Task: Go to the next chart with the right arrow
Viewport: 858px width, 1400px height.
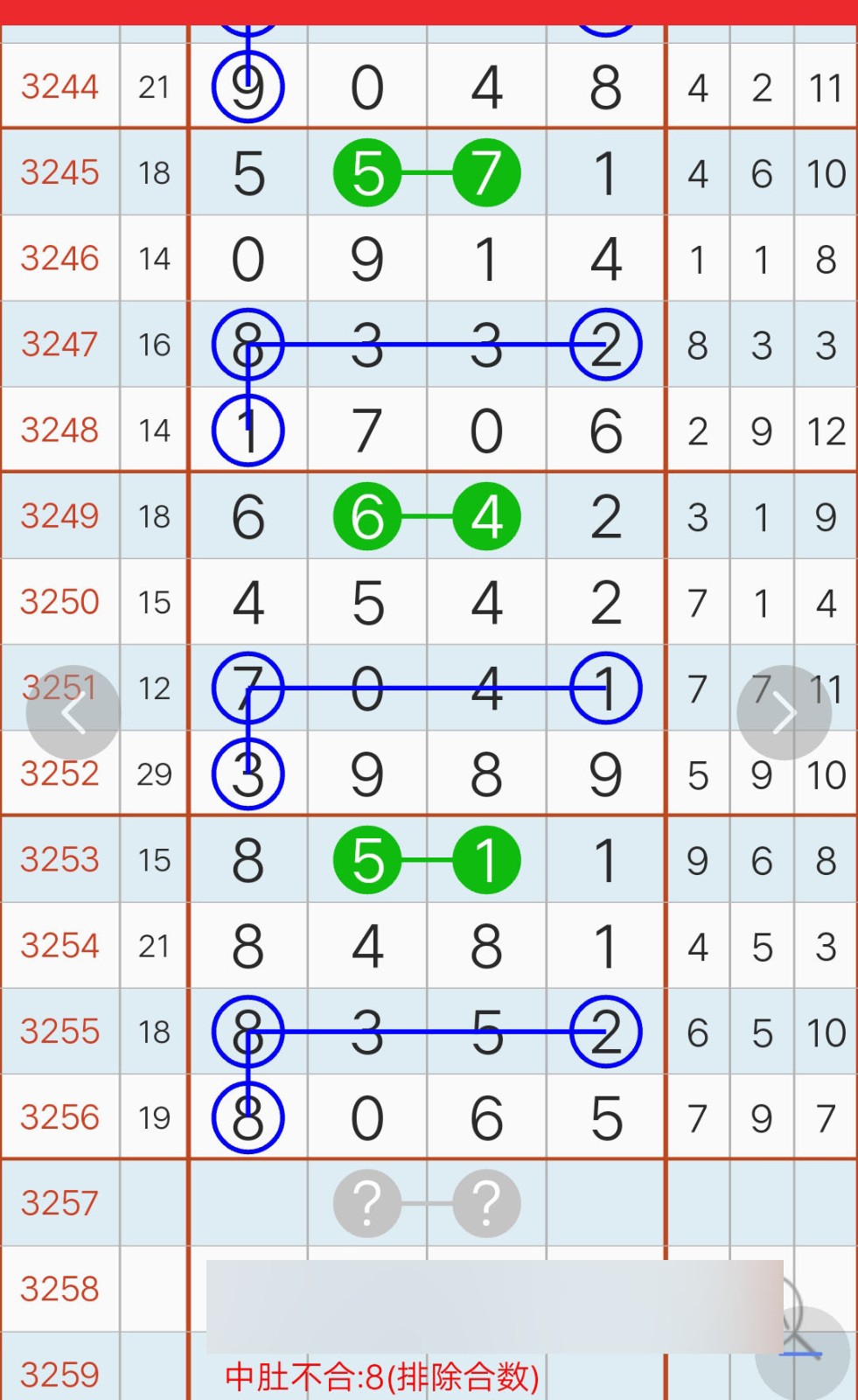Action: pyautogui.click(x=784, y=713)
